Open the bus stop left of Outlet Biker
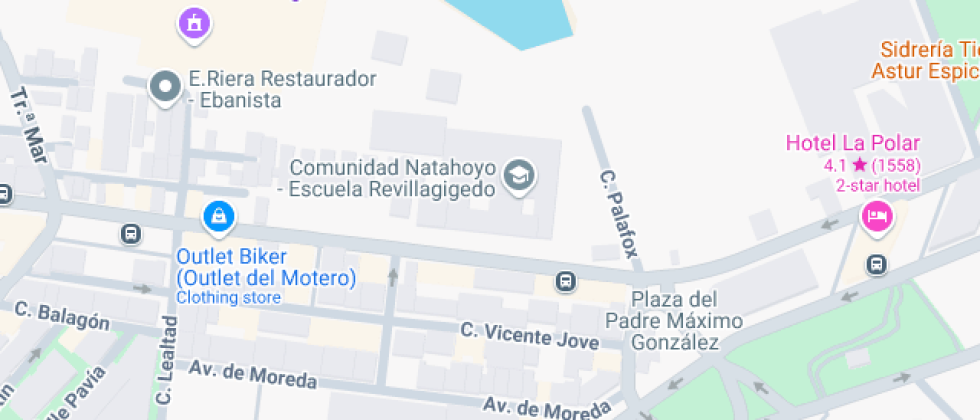This screenshot has width=980, height=420. pos(131,234)
